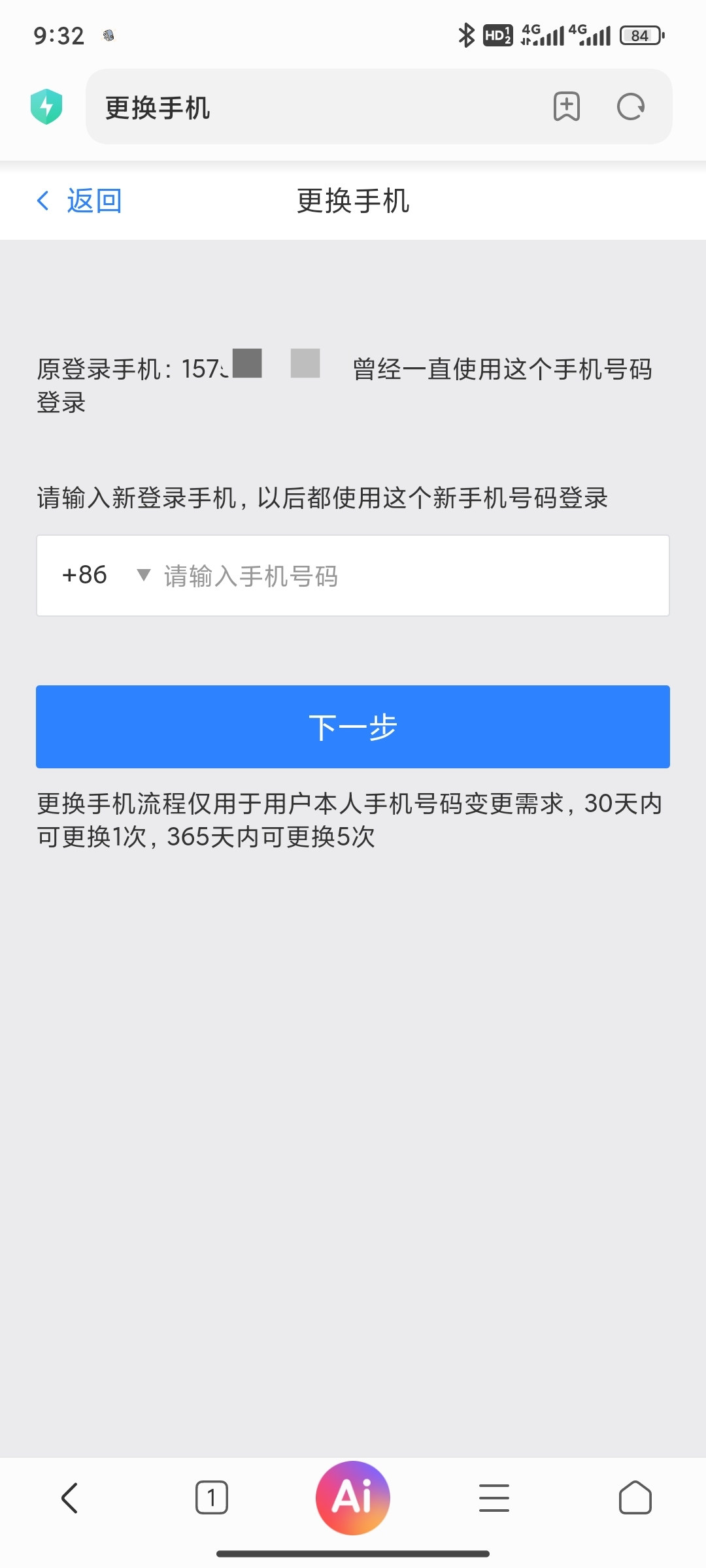Image resolution: width=706 pixels, height=1568 pixels.
Task: Open the green security shield icon
Action: pos(46,106)
